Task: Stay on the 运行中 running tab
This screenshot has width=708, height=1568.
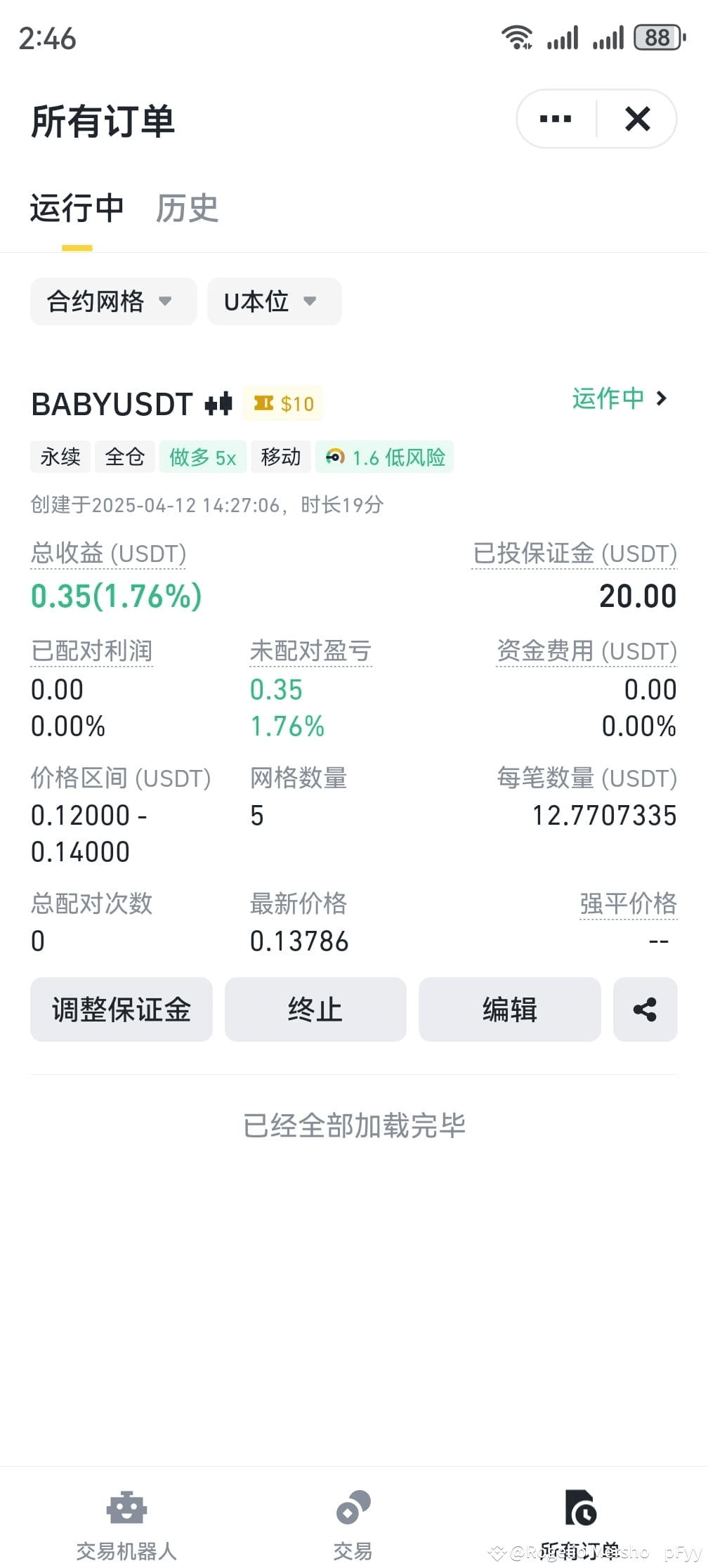Action: click(x=77, y=209)
